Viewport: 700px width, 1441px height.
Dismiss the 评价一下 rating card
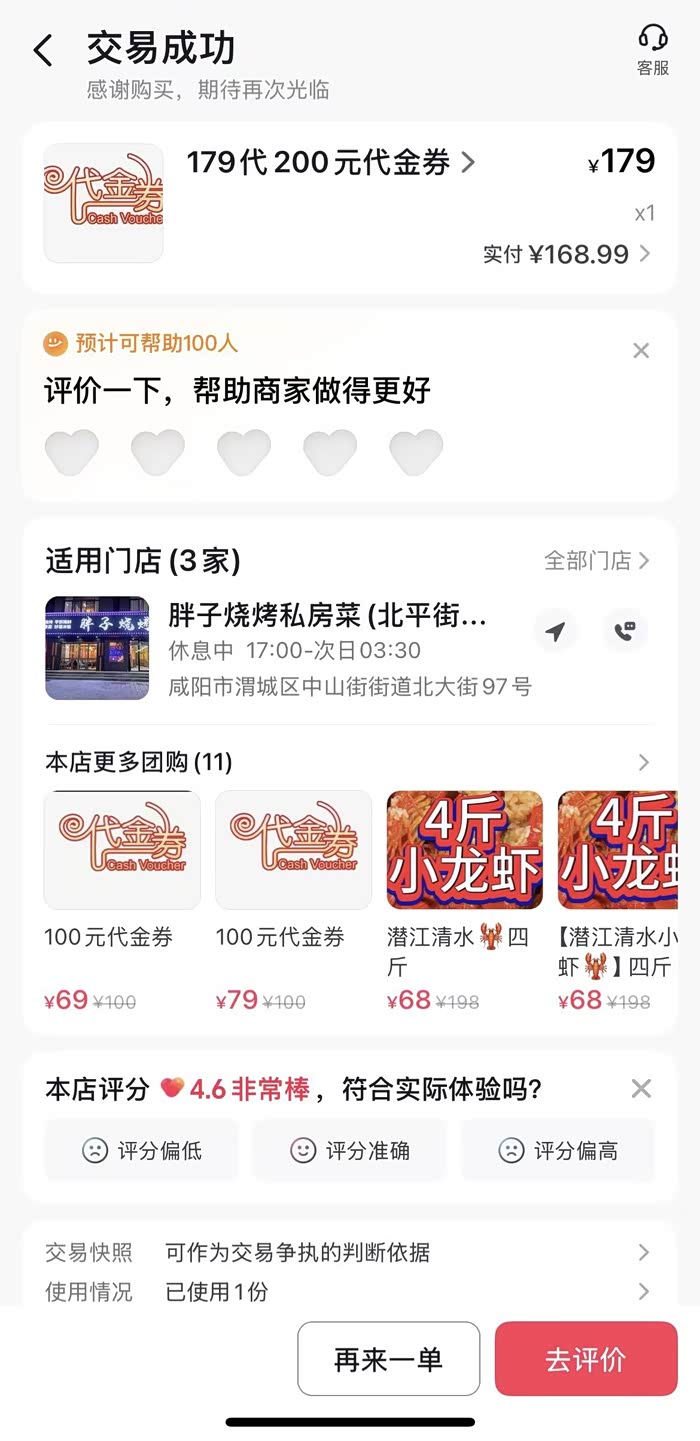(x=641, y=350)
